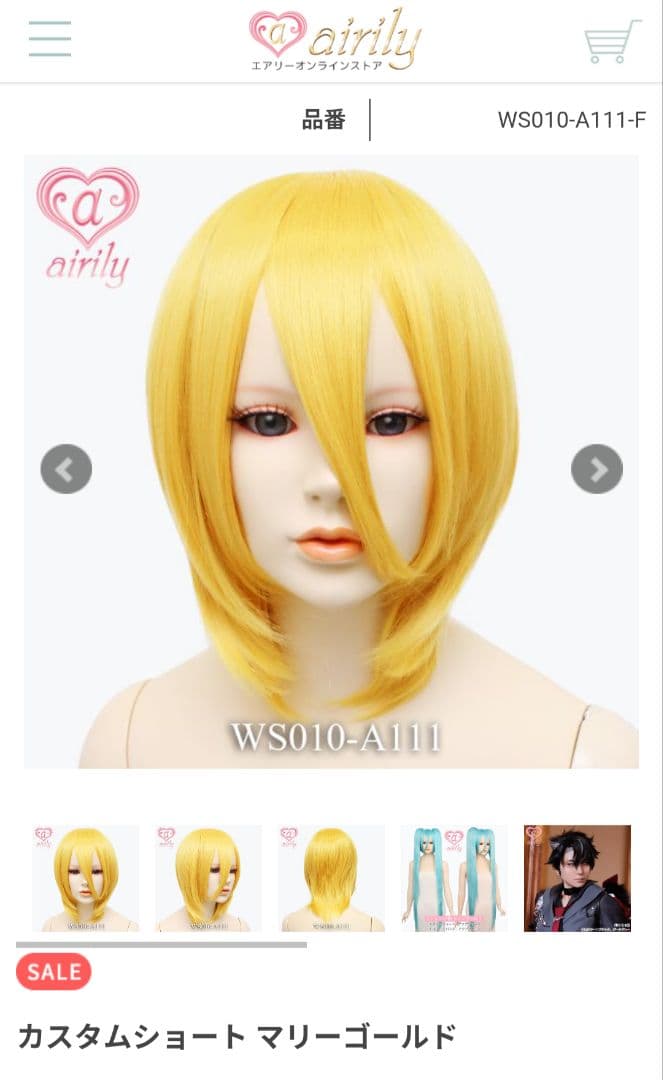663x1080 pixels.
Task: Select the first front-view wig thumbnail
Action: tap(85, 878)
